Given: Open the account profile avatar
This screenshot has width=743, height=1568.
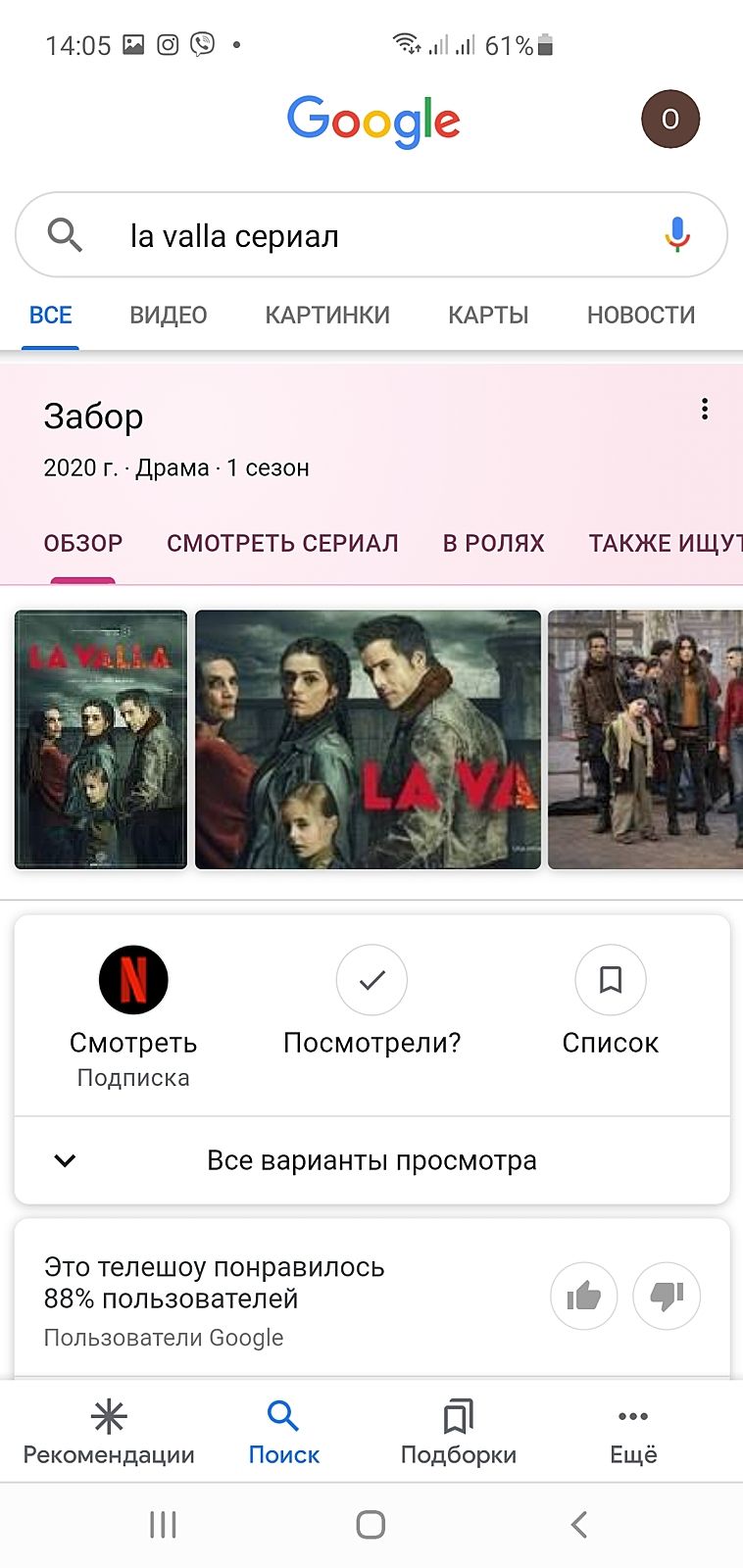Looking at the screenshot, I should [x=670, y=120].
